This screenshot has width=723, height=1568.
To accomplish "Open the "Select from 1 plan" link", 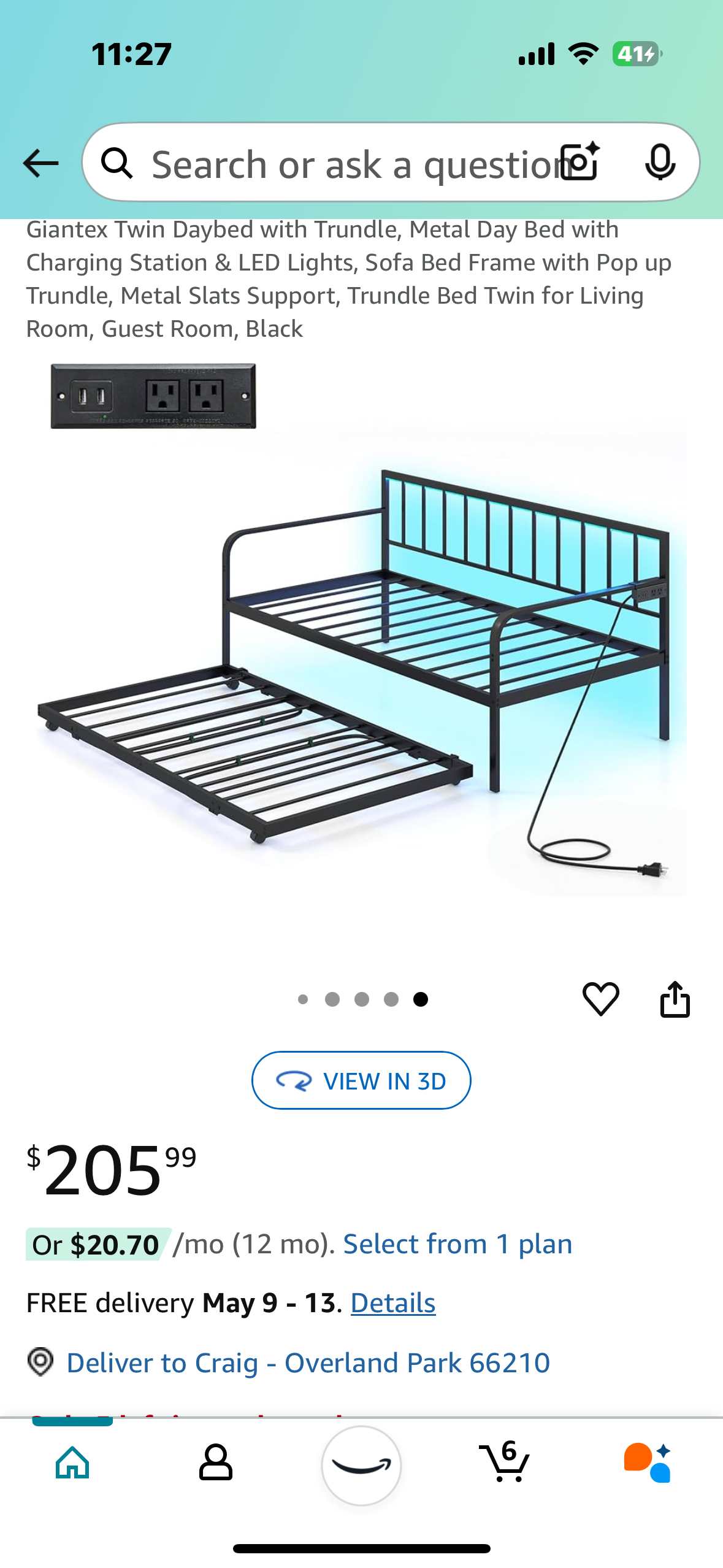I will tap(457, 1244).
